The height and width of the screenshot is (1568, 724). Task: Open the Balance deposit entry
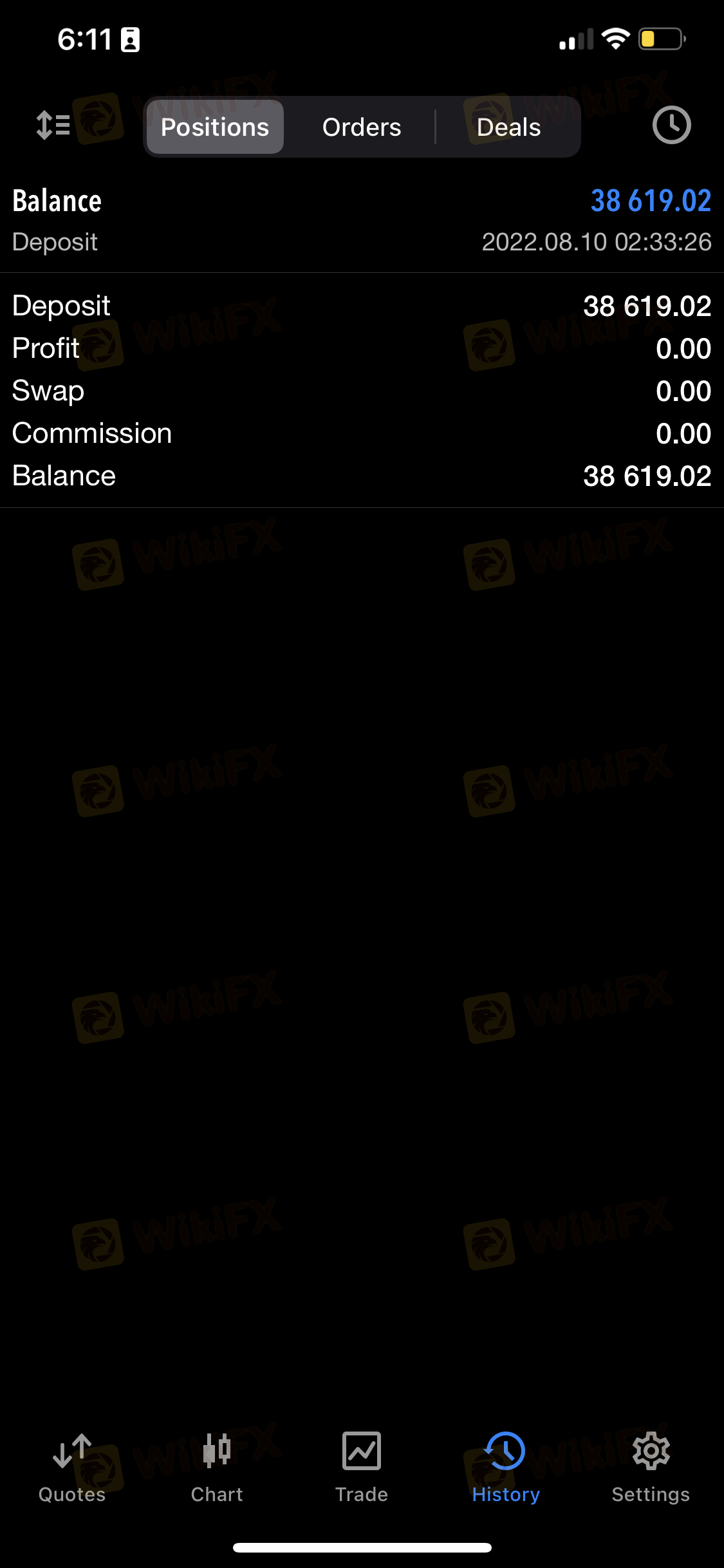[362, 220]
